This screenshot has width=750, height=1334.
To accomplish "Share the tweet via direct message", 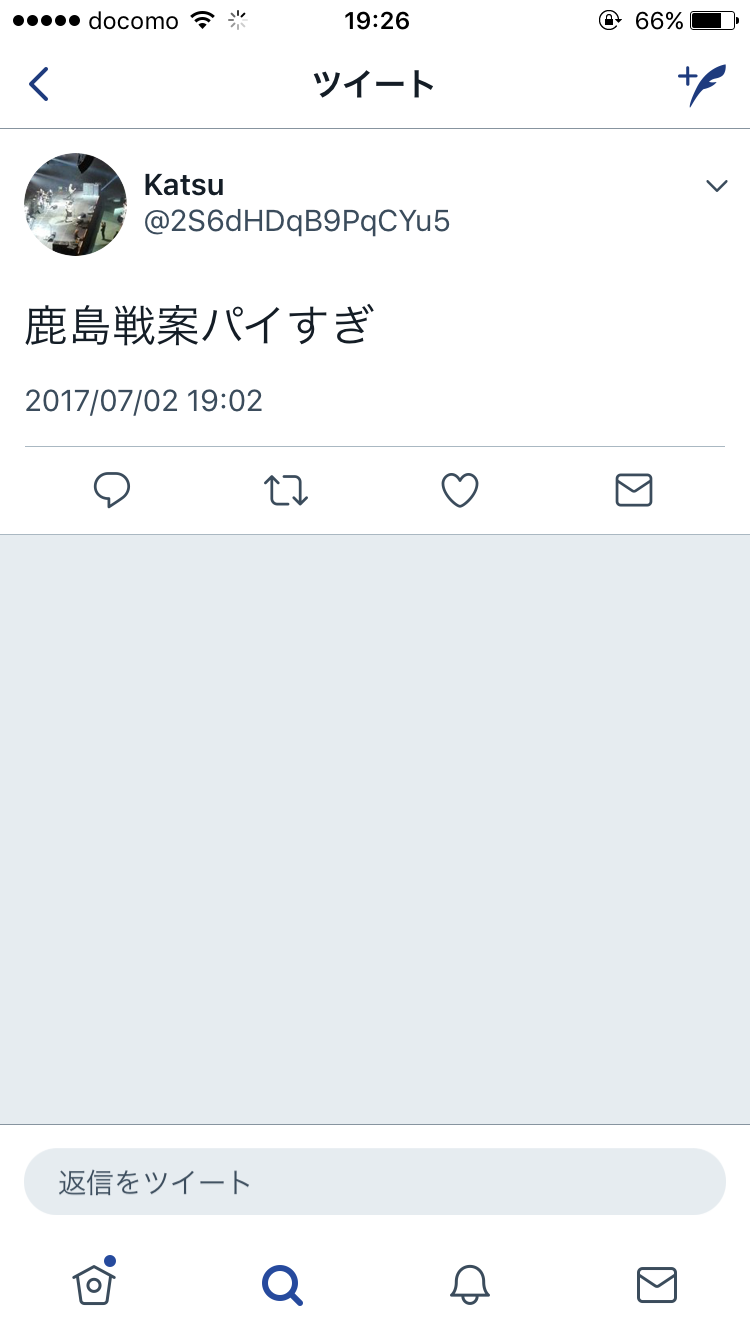I will (634, 490).
